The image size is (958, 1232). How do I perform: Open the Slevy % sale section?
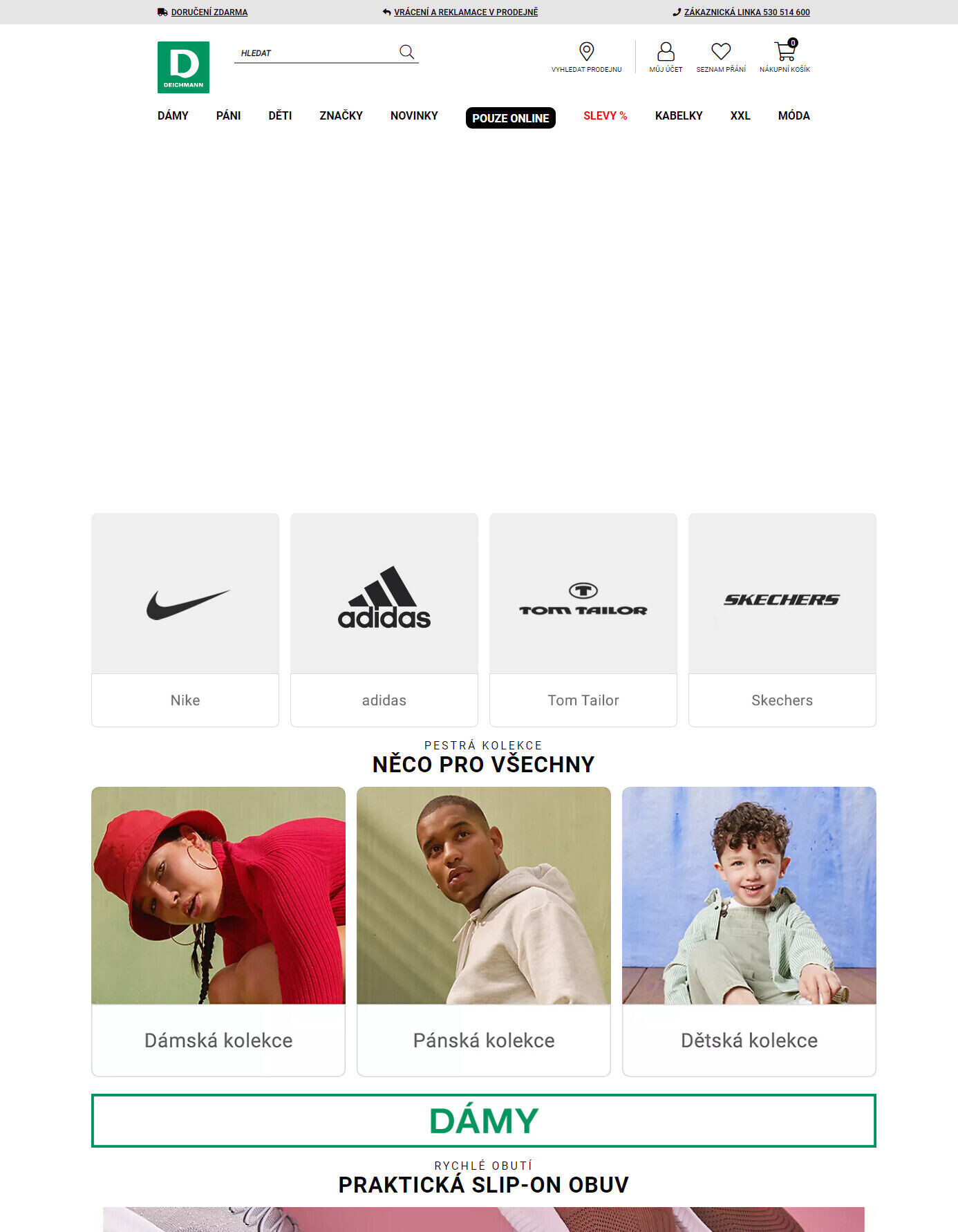click(x=605, y=115)
